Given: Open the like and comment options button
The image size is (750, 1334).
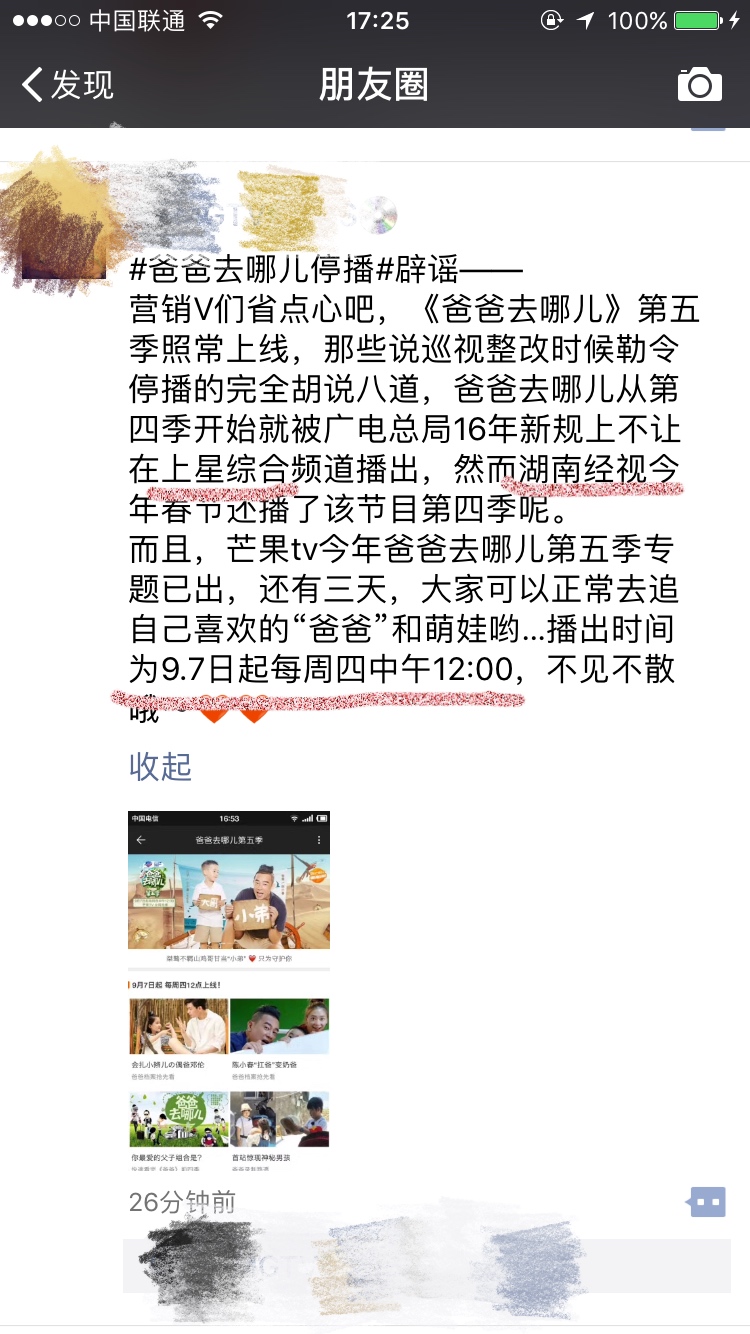Looking at the screenshot, I should [706, 1201].
